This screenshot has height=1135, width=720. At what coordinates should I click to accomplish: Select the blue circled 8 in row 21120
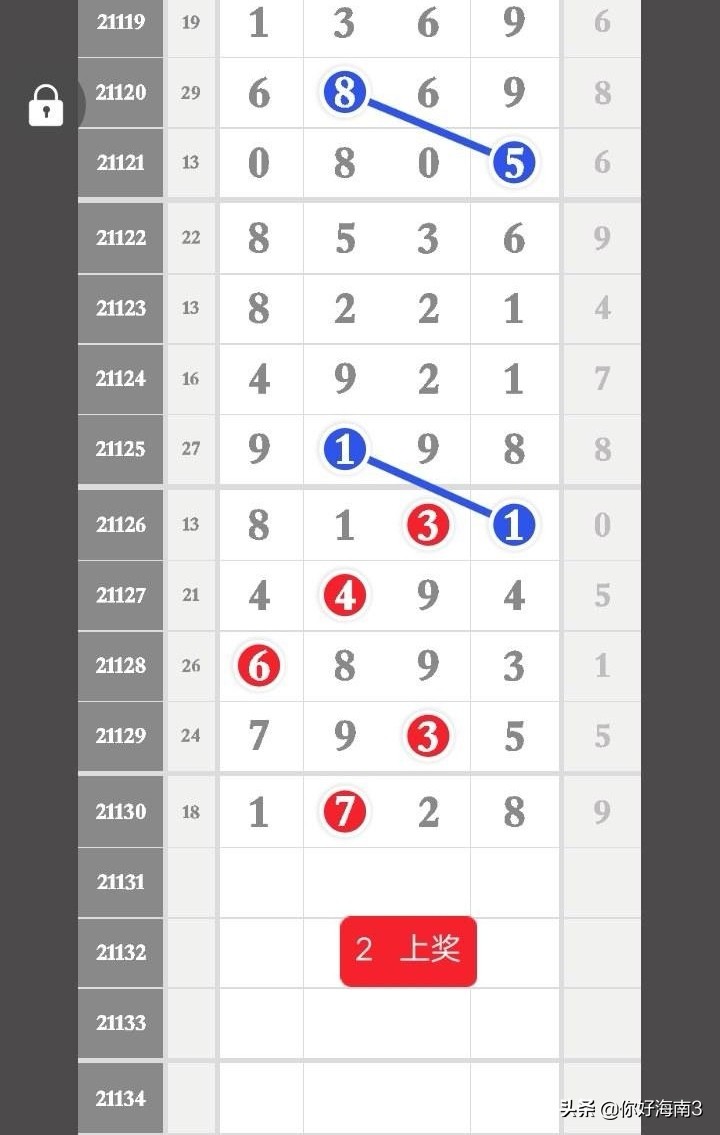344,93
